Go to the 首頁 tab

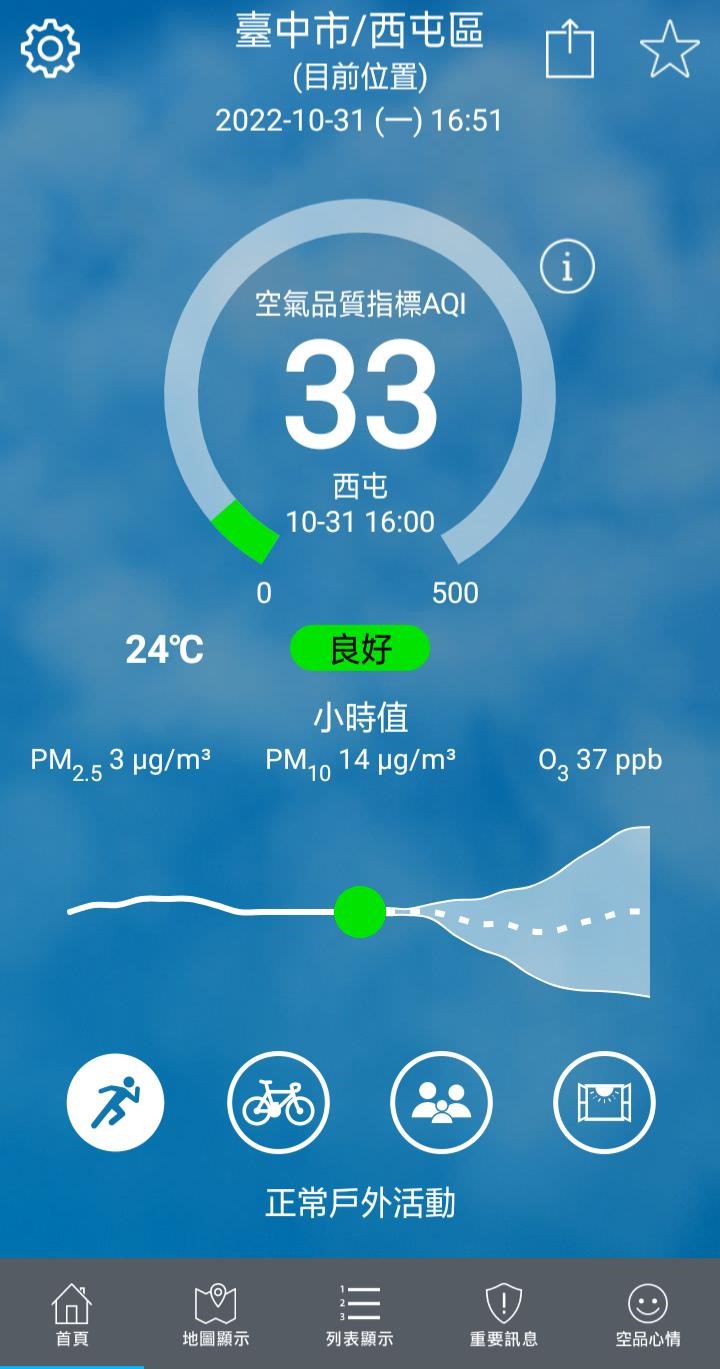[72, 1314]
